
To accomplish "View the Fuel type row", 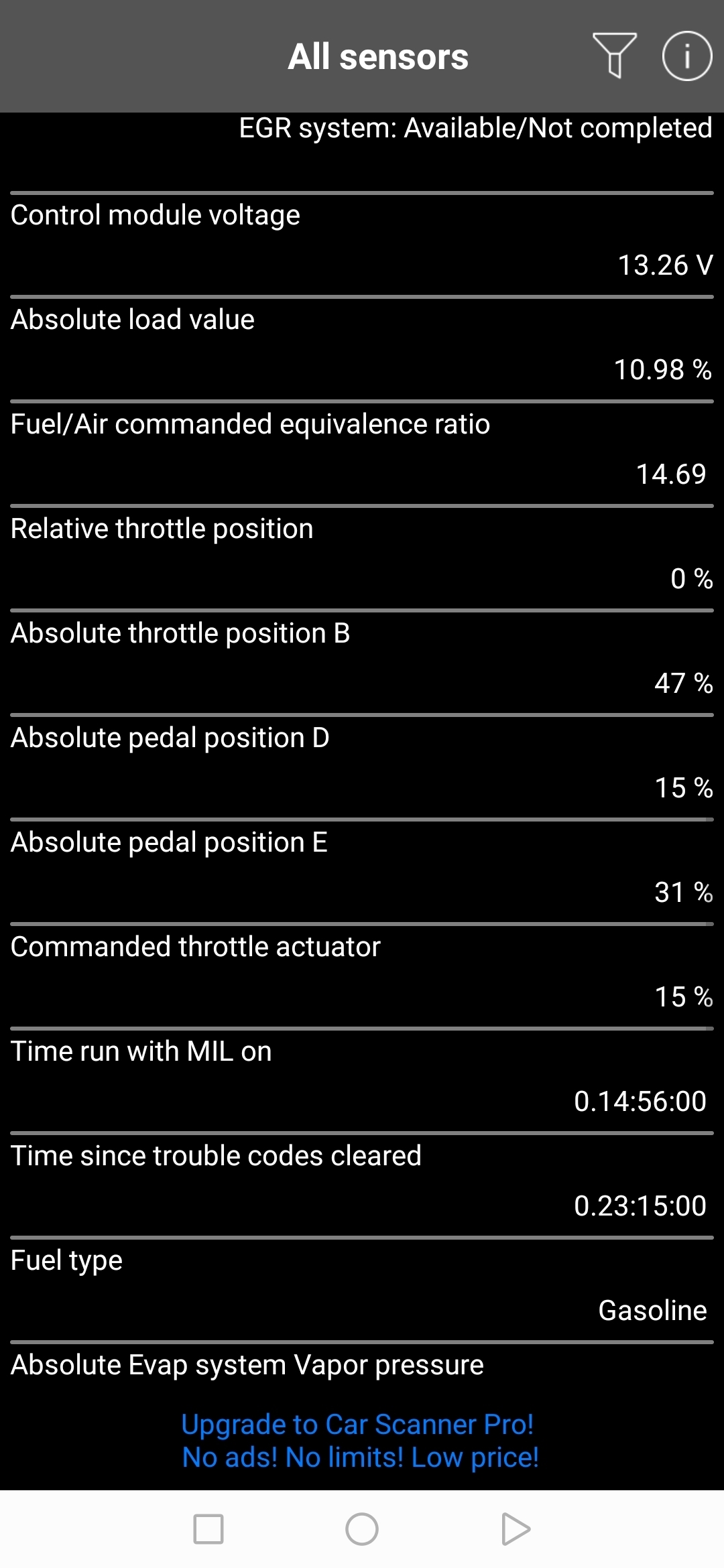I will (362, 1285).
